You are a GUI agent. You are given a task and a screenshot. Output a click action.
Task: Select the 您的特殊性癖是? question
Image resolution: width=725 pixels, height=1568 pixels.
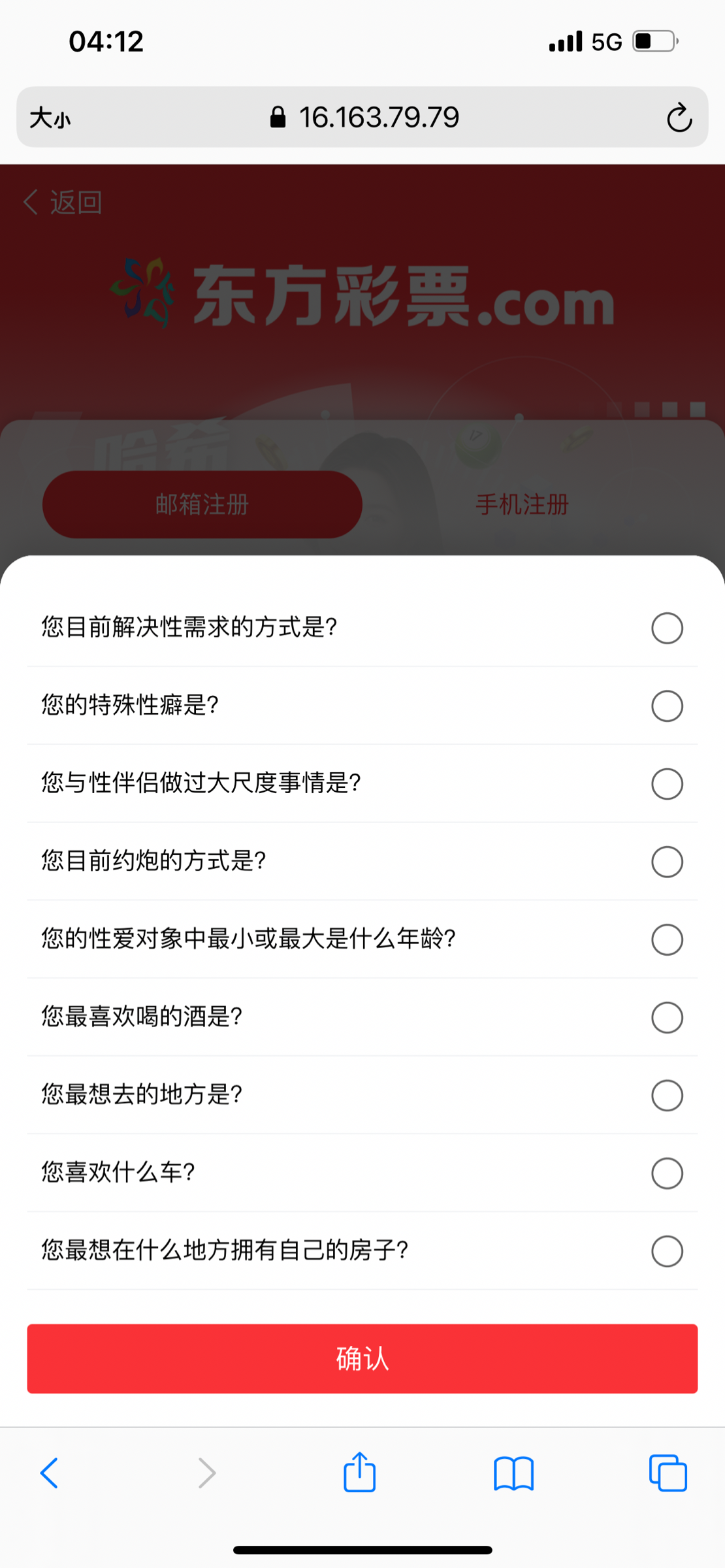(x=666, y=706)
